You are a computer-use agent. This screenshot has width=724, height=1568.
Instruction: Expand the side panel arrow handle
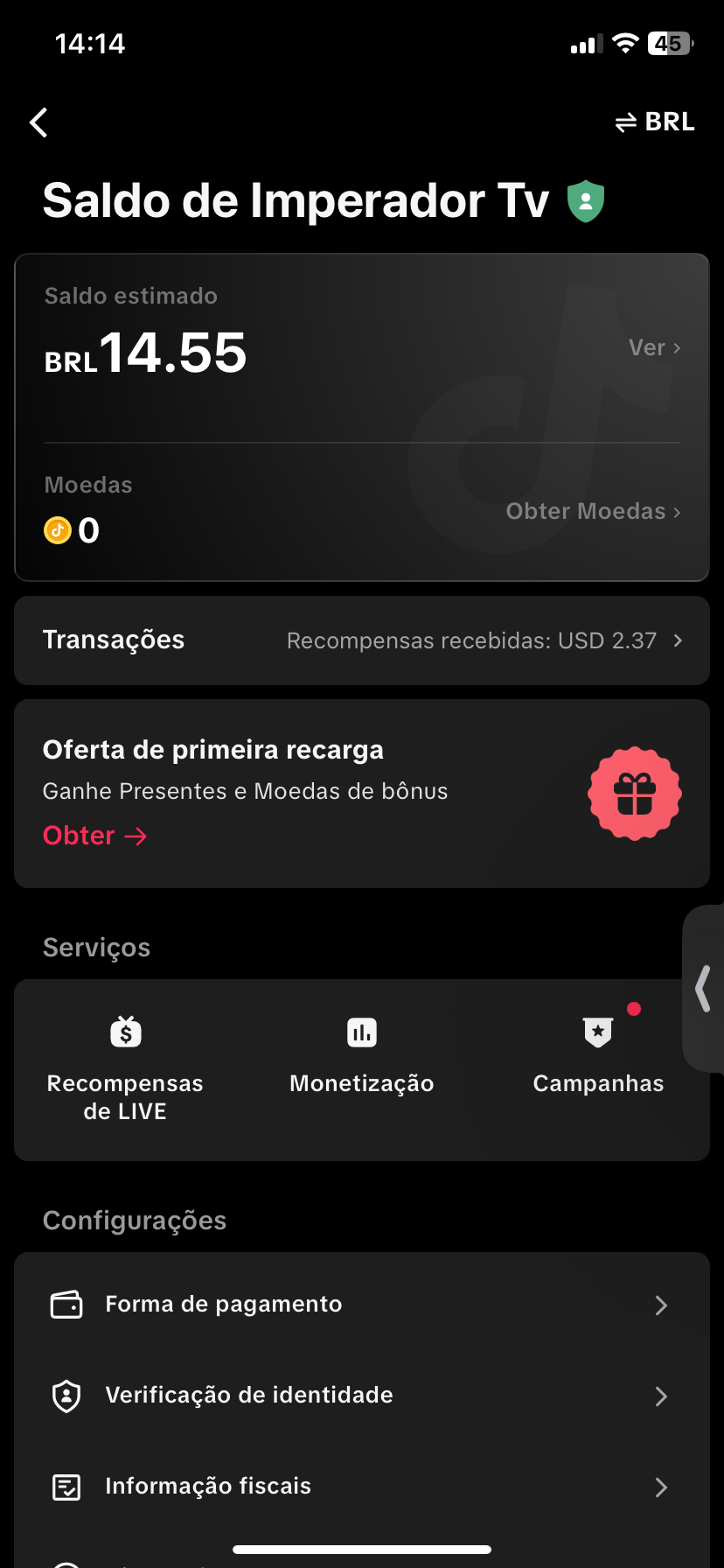(703, 989)
